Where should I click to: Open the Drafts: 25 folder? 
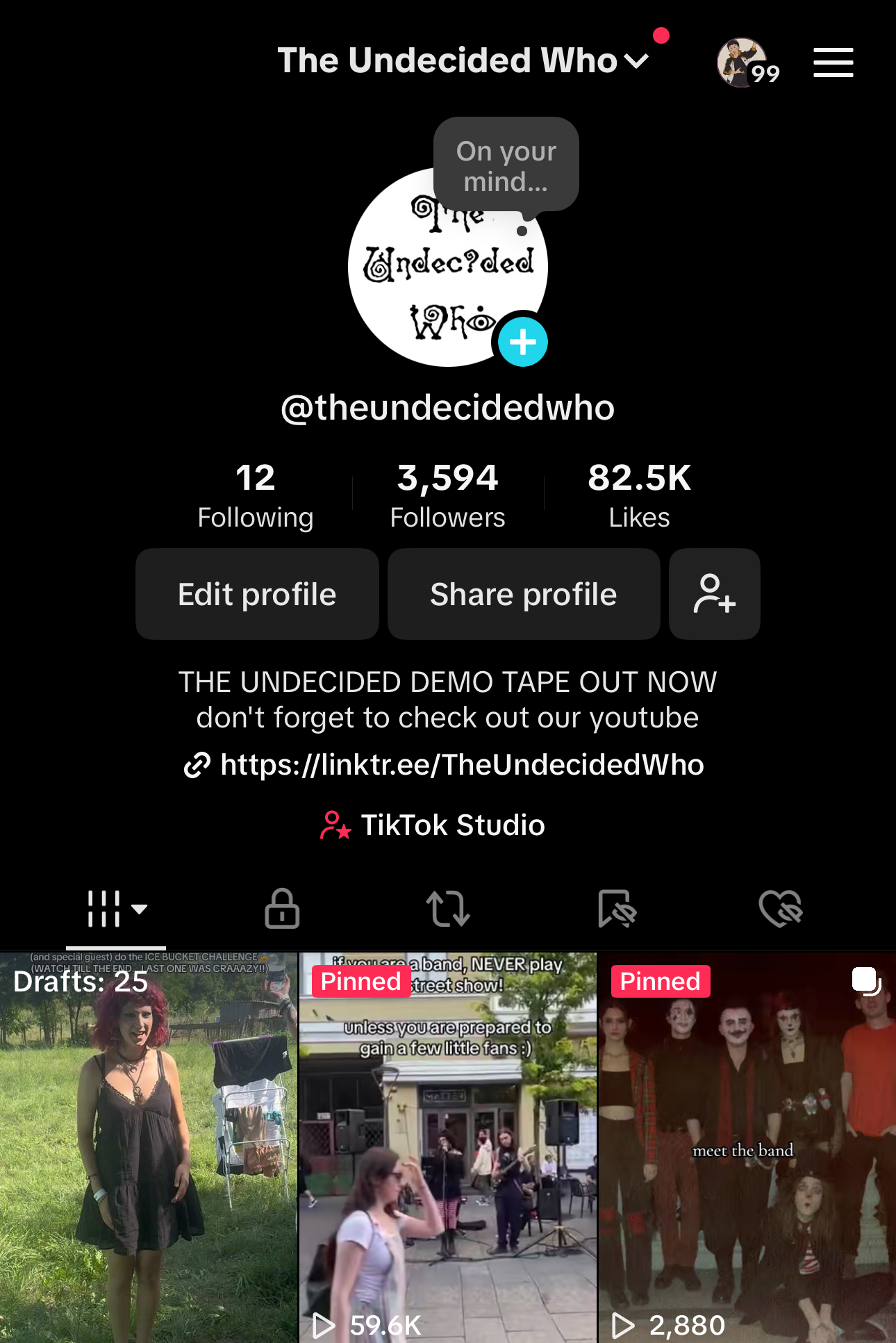point(149,1146)
